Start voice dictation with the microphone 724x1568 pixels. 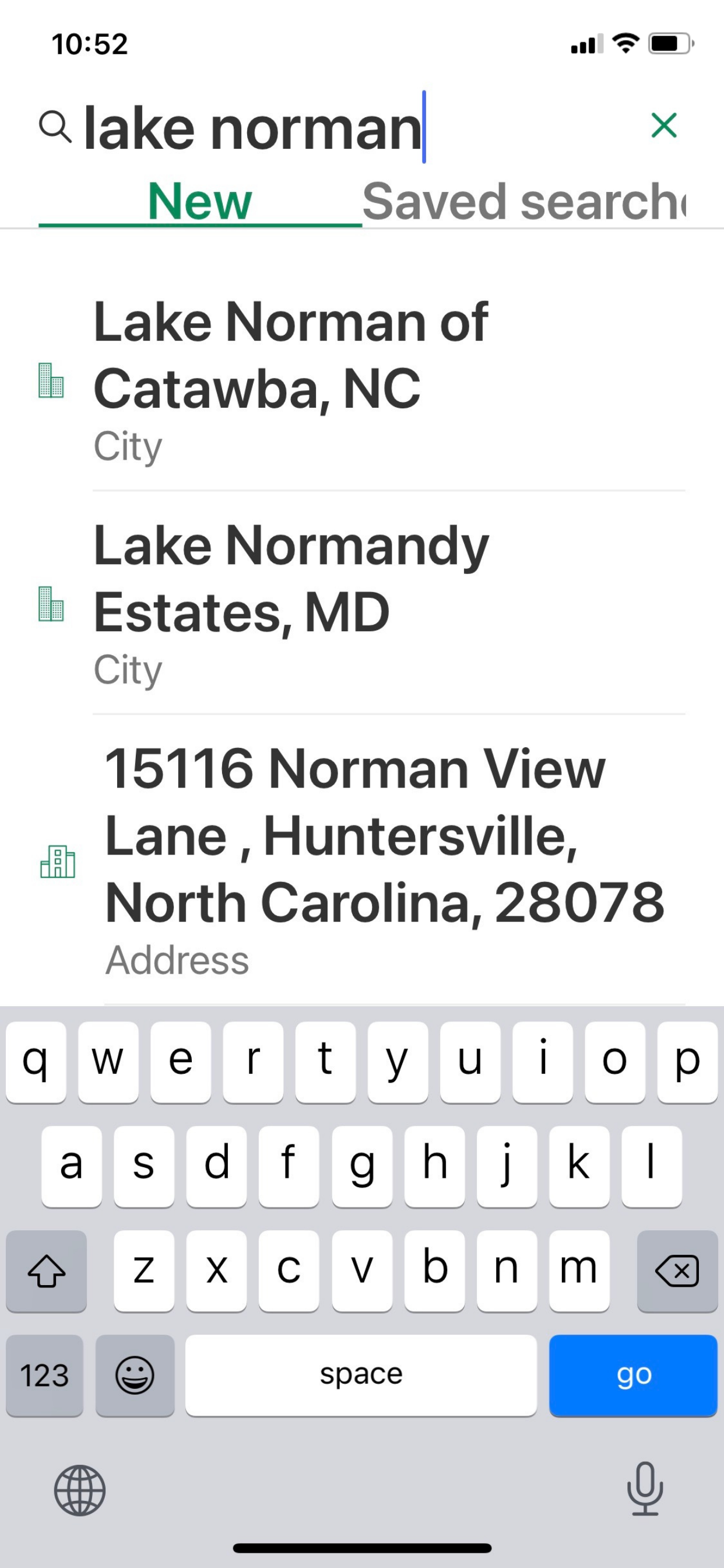[x=644, y=1489]
